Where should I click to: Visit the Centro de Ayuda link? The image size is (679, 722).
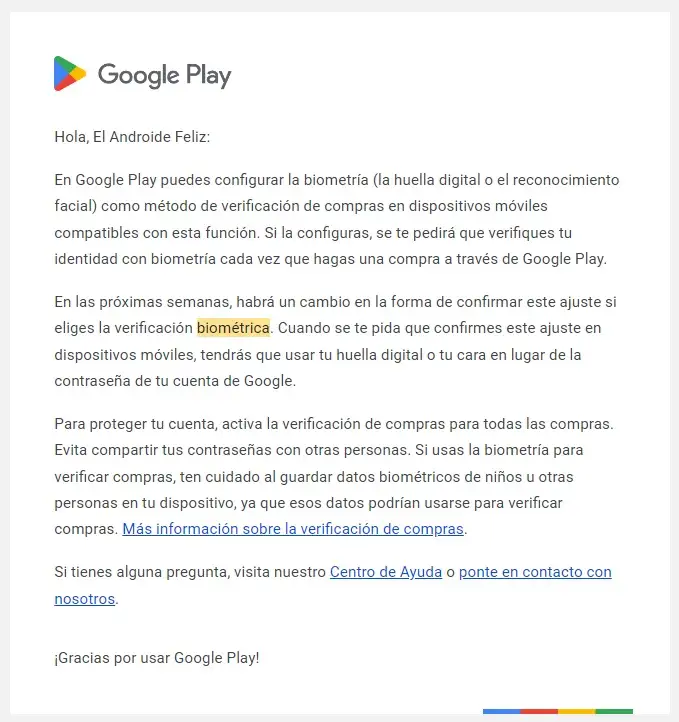[386, 572]
